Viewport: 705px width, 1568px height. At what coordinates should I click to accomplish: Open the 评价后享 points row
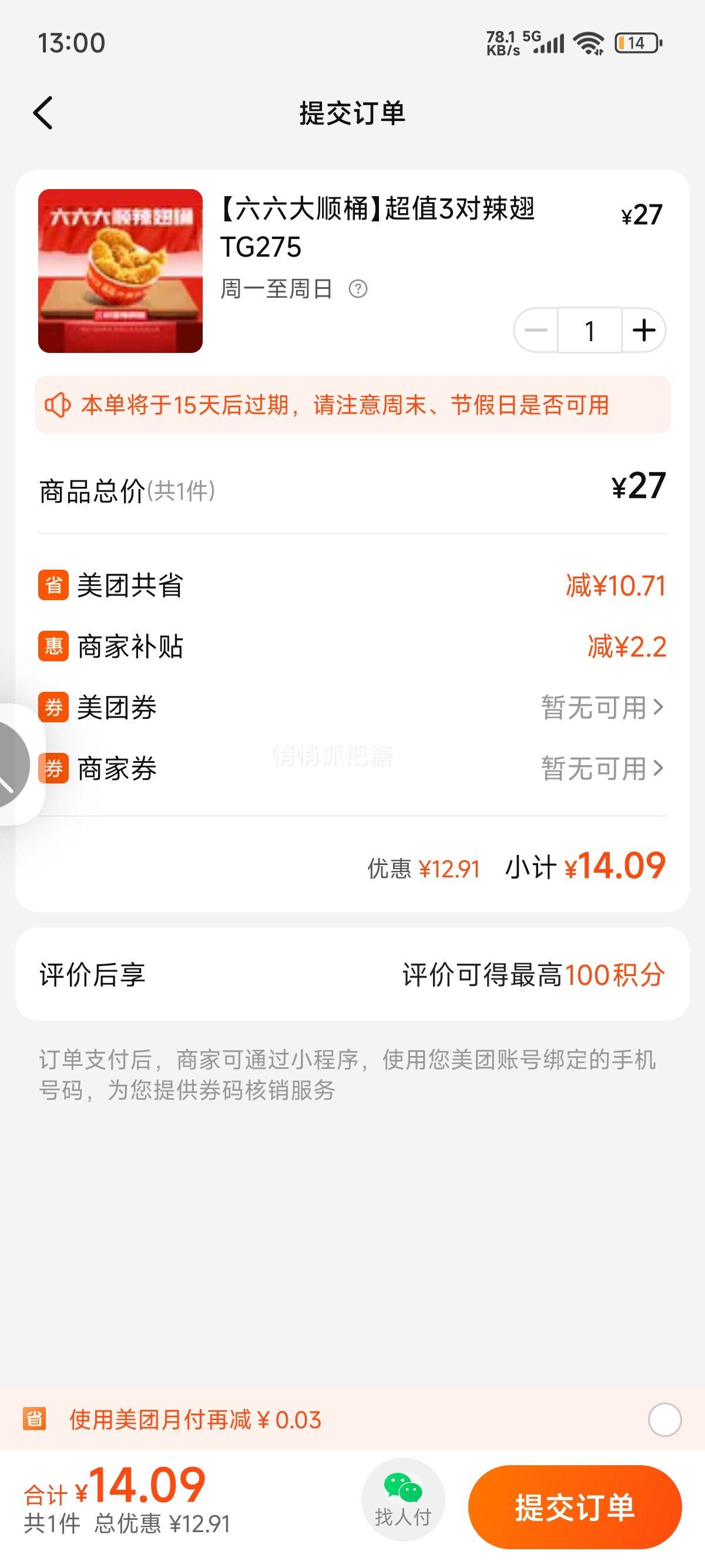(352, 974)
